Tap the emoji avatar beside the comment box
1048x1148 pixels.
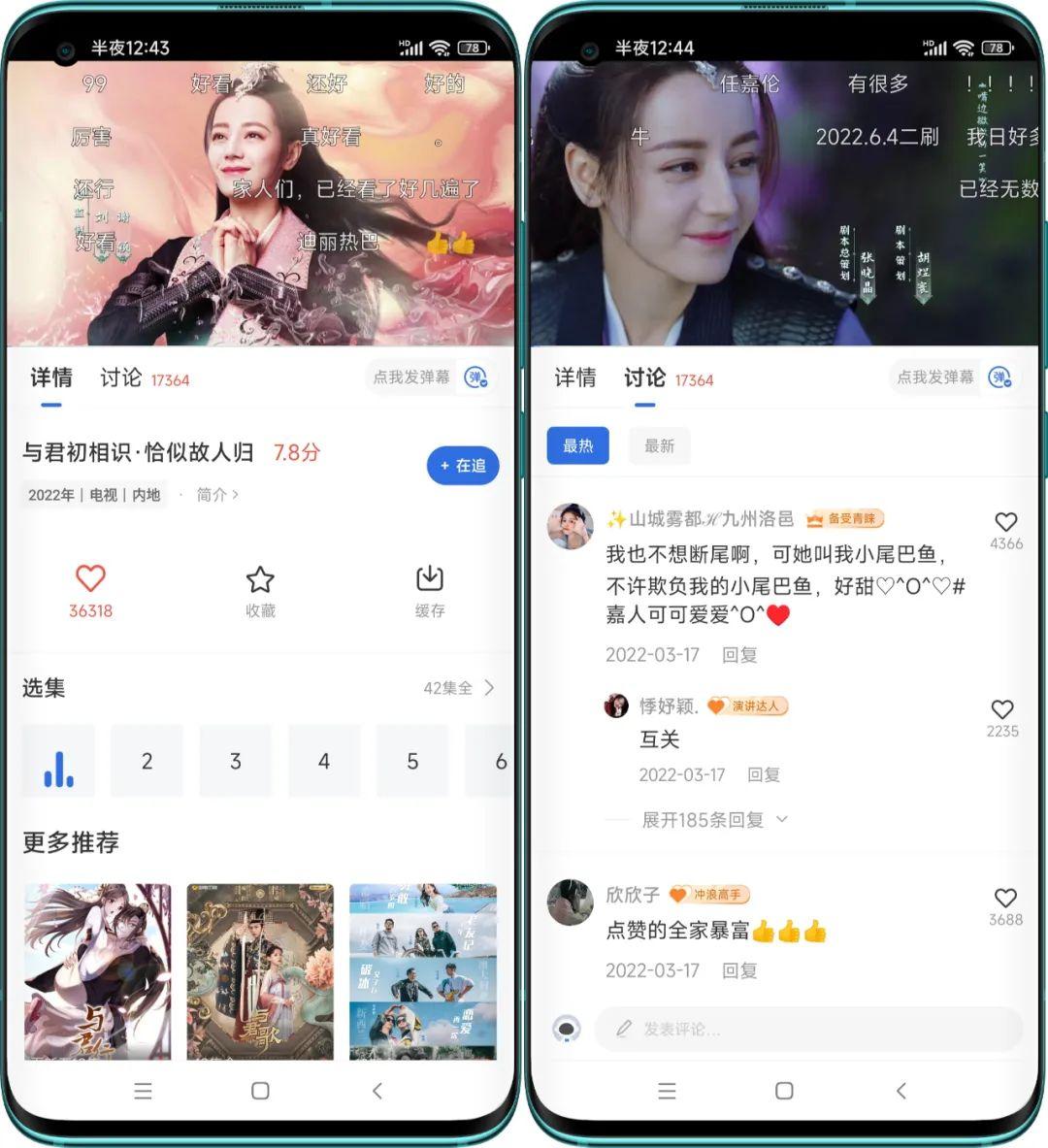[568, 1030]
